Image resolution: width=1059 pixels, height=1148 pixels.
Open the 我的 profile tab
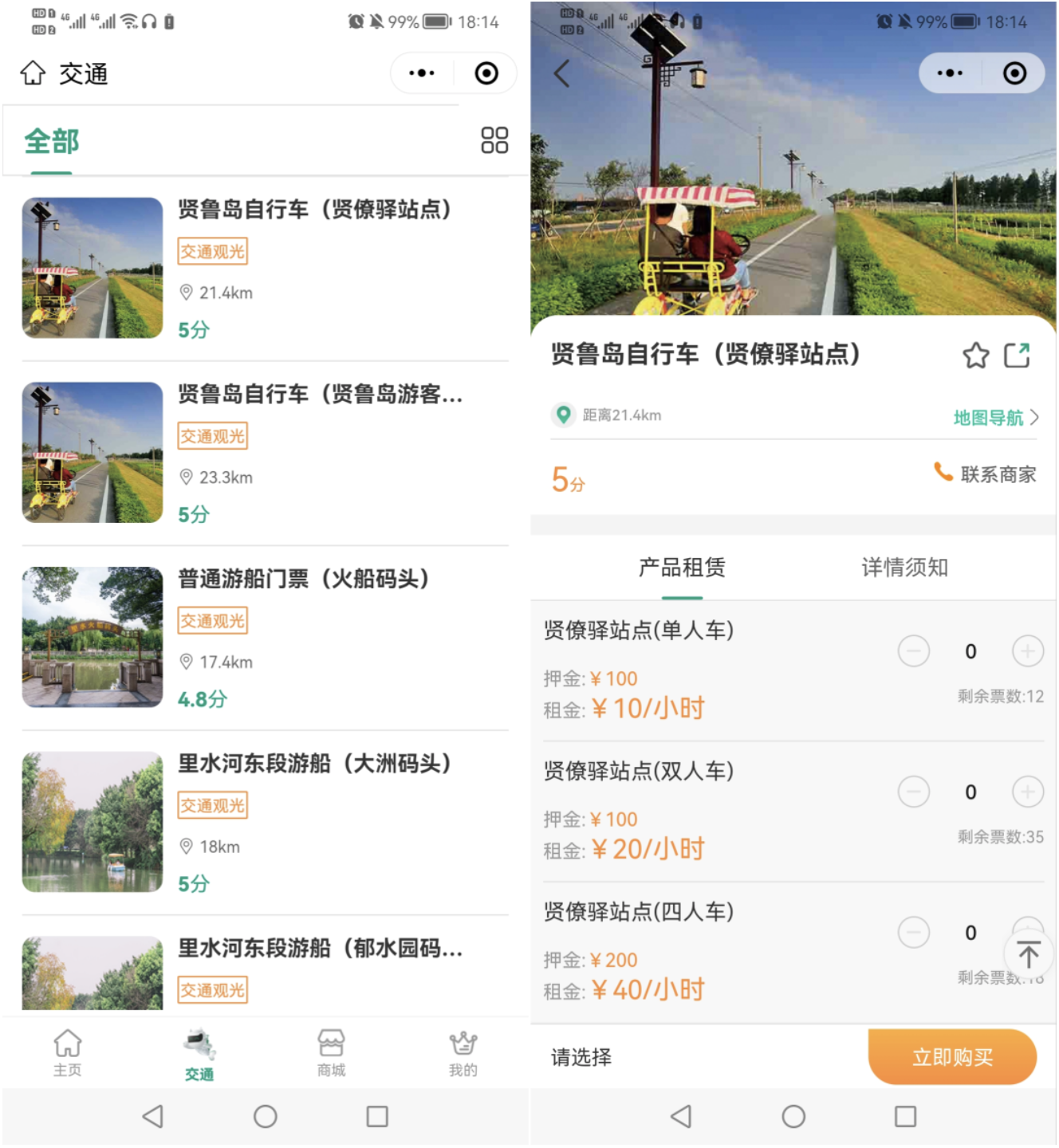click(x=463, y=1052)
